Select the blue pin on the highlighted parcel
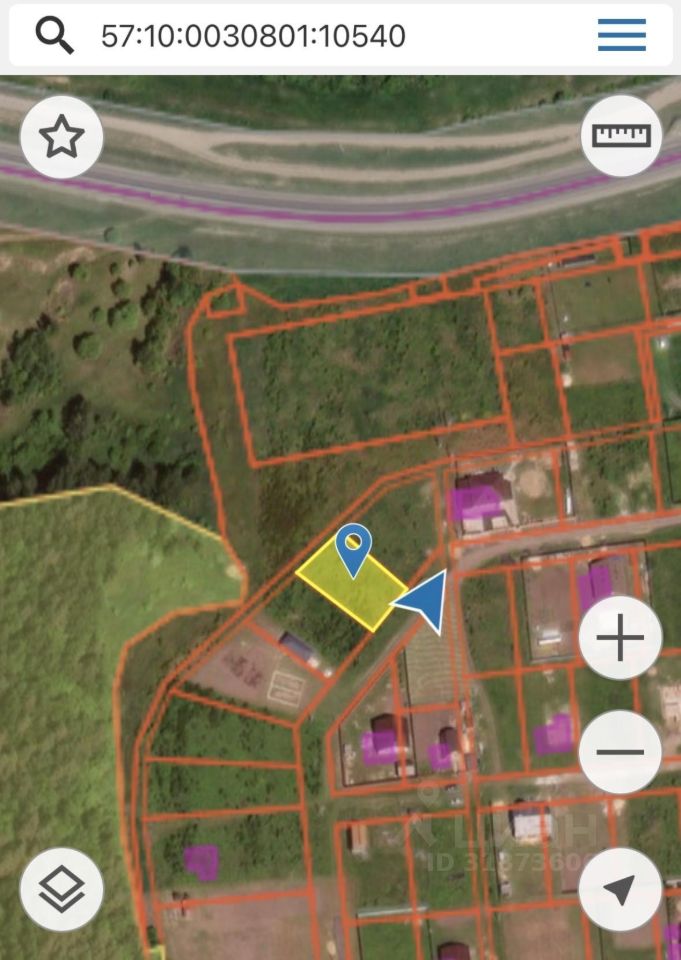This screenshot has width=681, height=960. pos(353,547)
